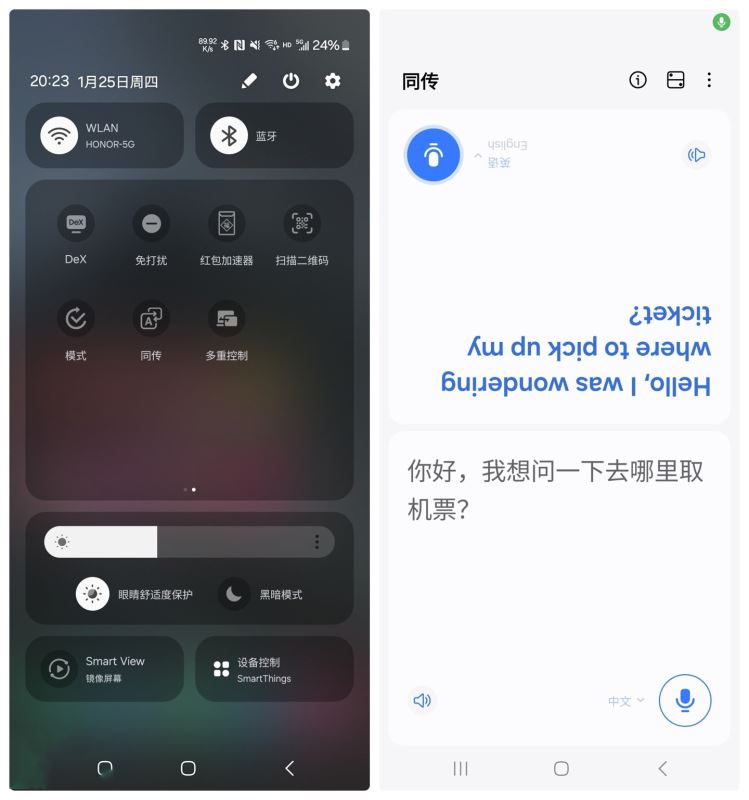Toggle the WLAN HONOR-5G tile
Image resolution: width=749 pixels, height=800 pixels.
pos(60,135)
